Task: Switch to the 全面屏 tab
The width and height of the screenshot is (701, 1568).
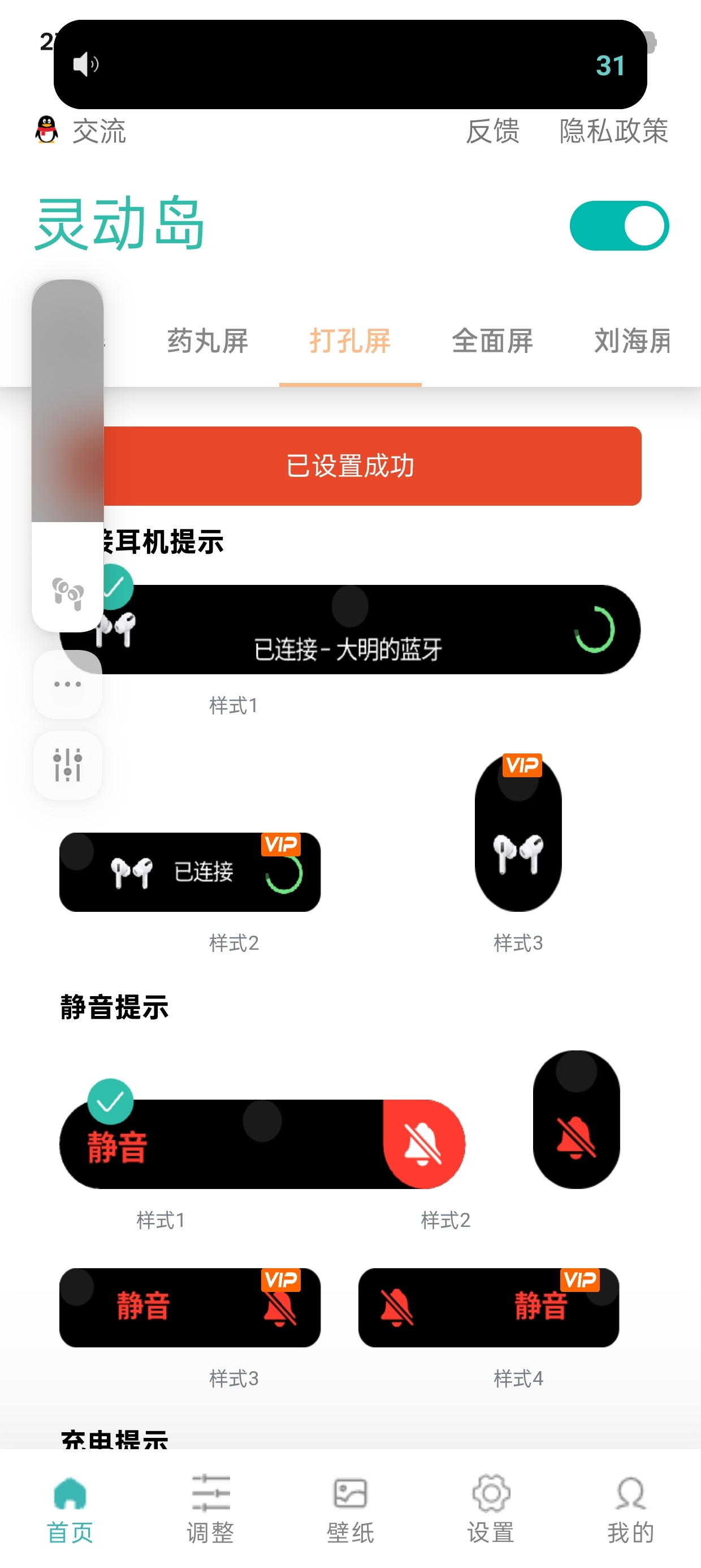Action: coord(492,341)
